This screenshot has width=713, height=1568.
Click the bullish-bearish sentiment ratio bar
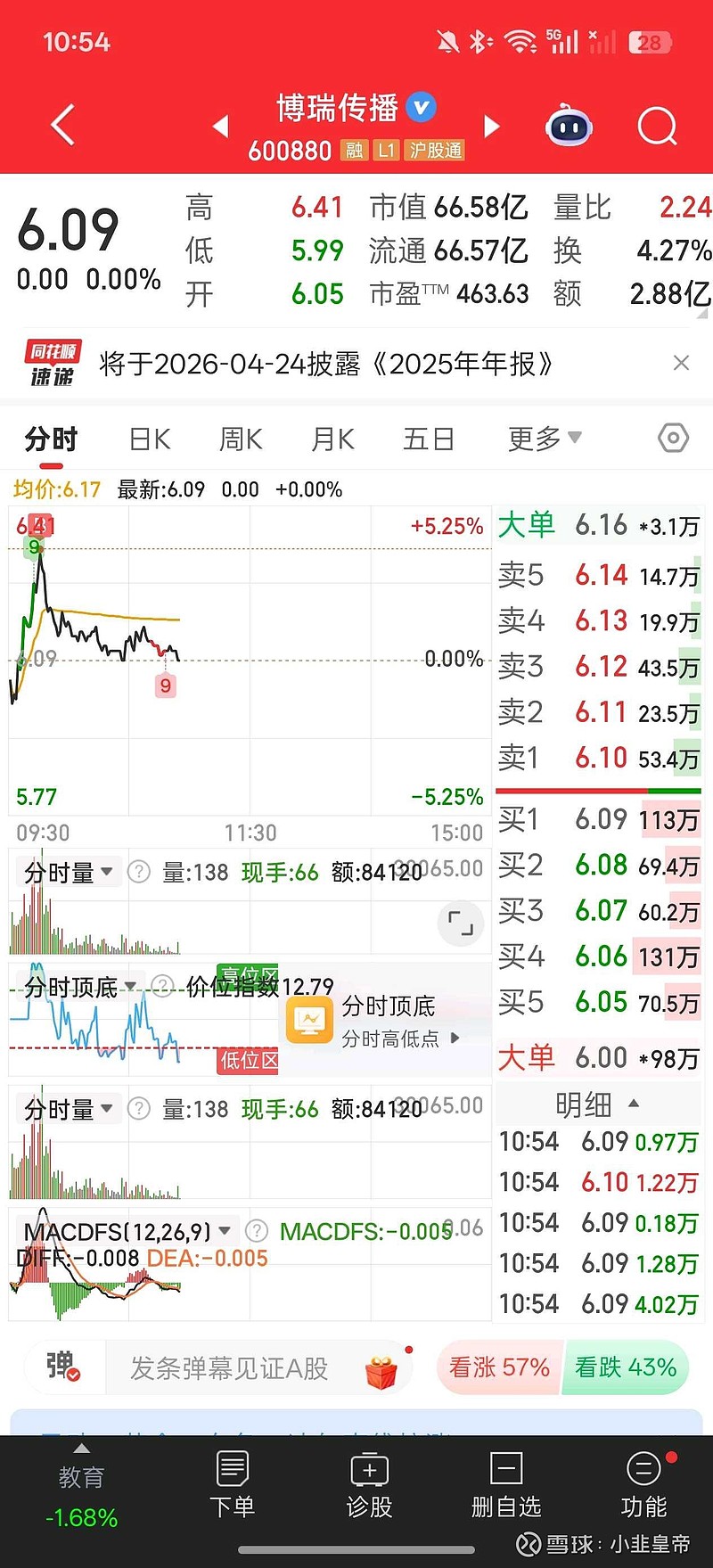(561, 1367)
